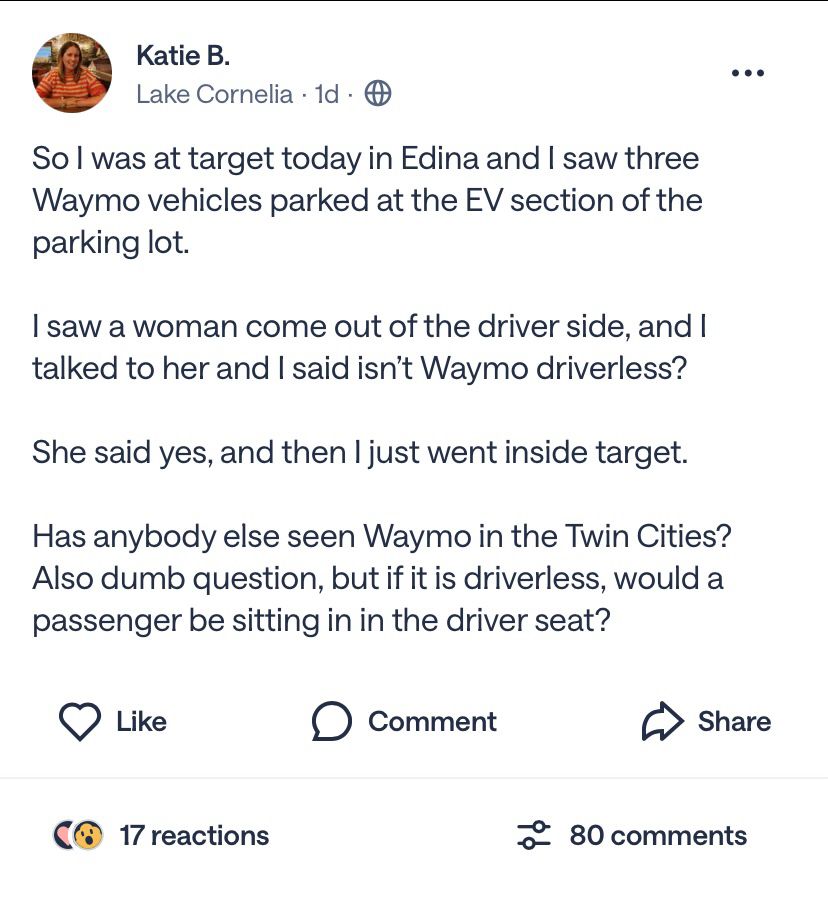Select the heart-shaped Like icon

82,721
